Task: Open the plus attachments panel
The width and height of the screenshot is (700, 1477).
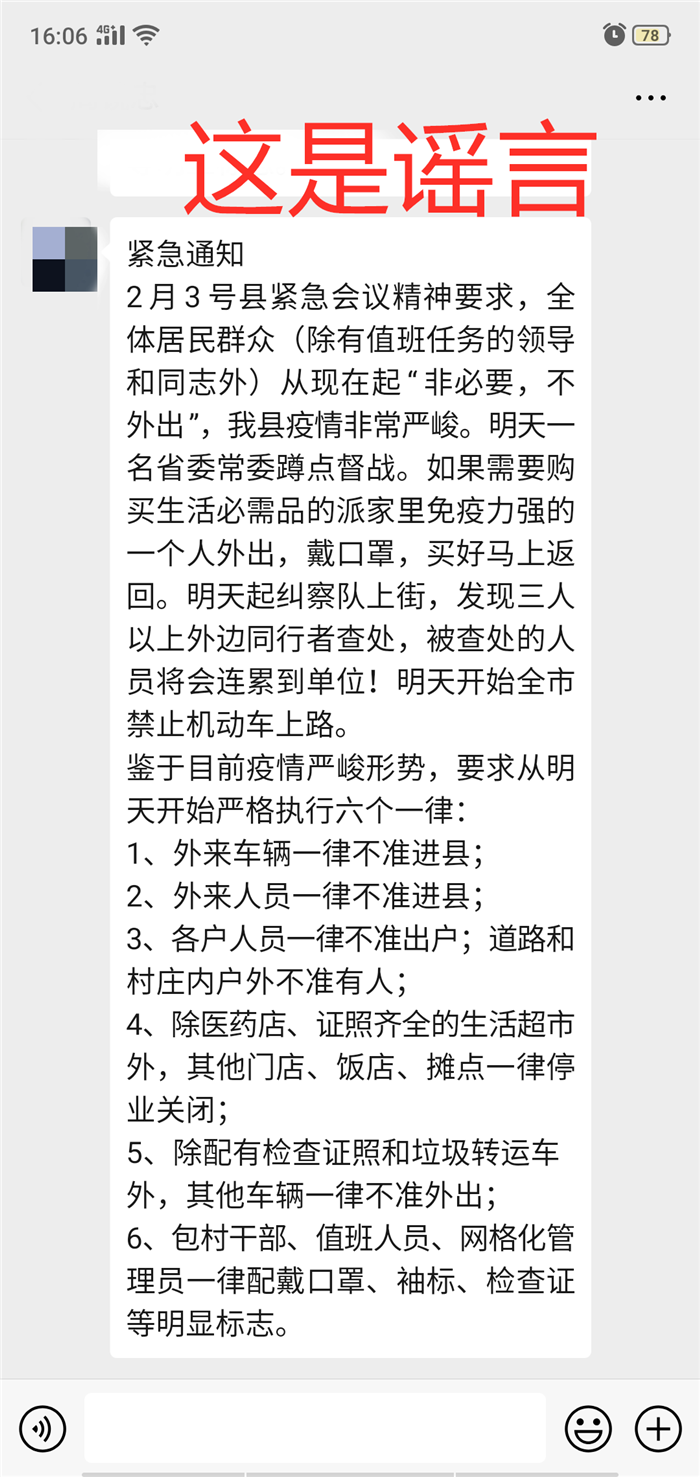Action: [658, 1428]
